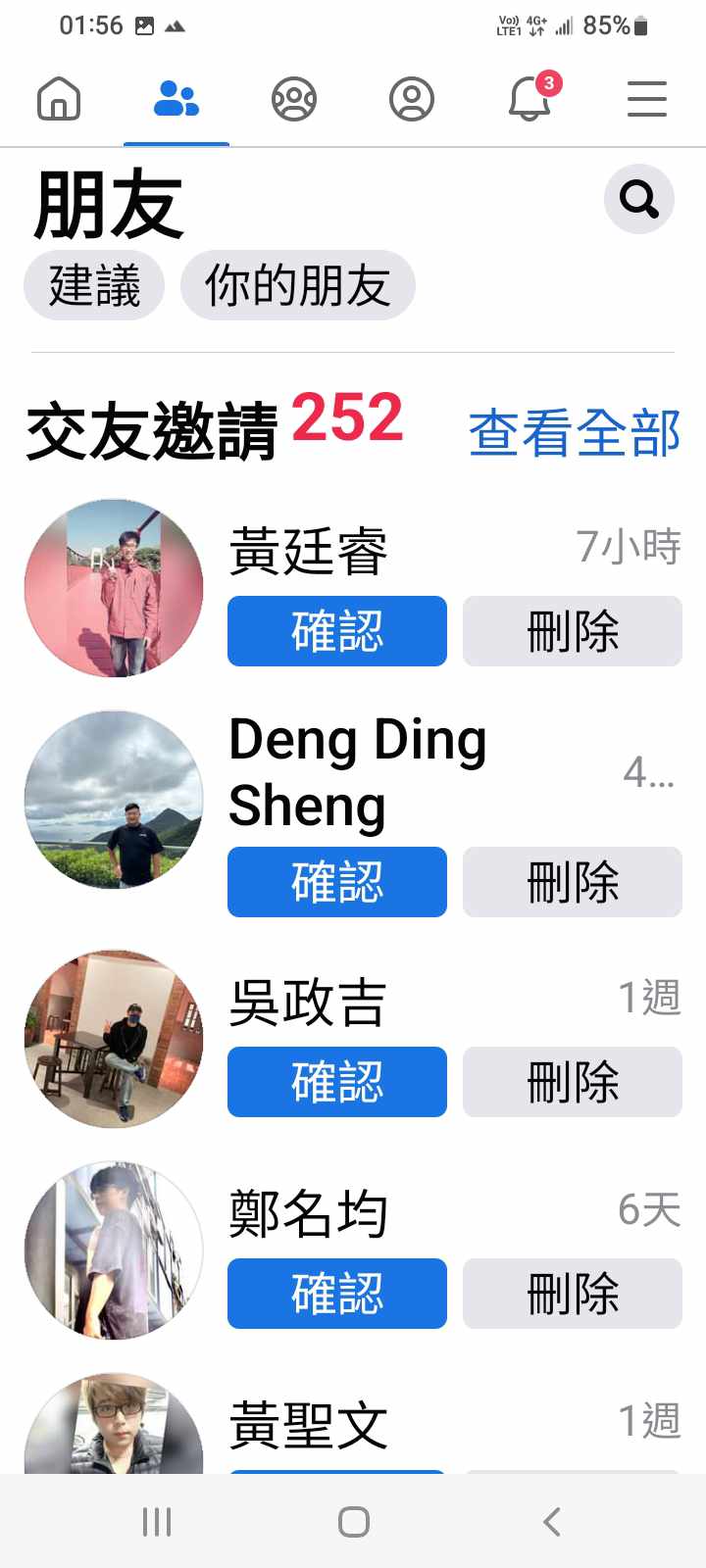Image resolution: width=706 pixels, height=1568 pixels.
Task: Open the search magnifier icon
Action: [x=639, y=200]
